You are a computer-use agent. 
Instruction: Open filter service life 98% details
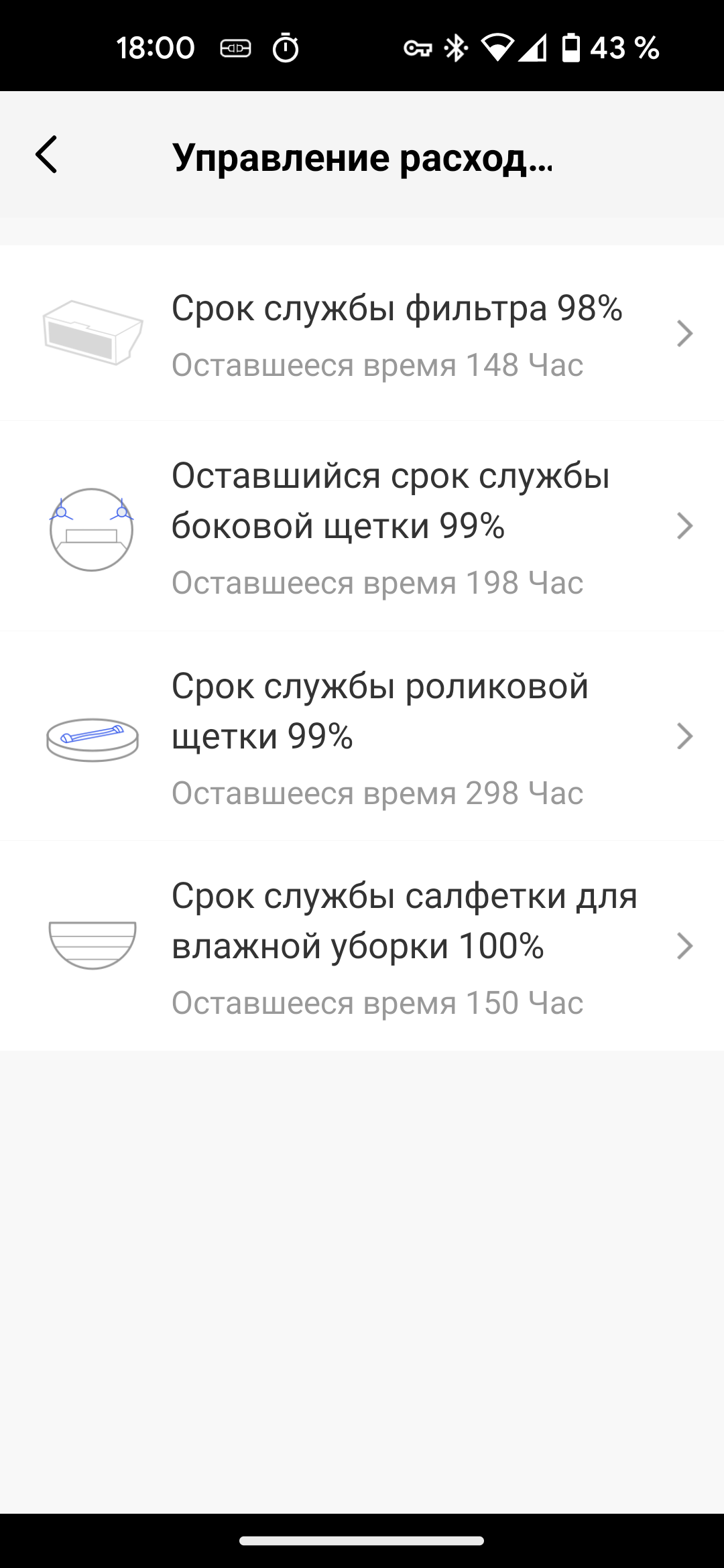click(x=362, y=333)
